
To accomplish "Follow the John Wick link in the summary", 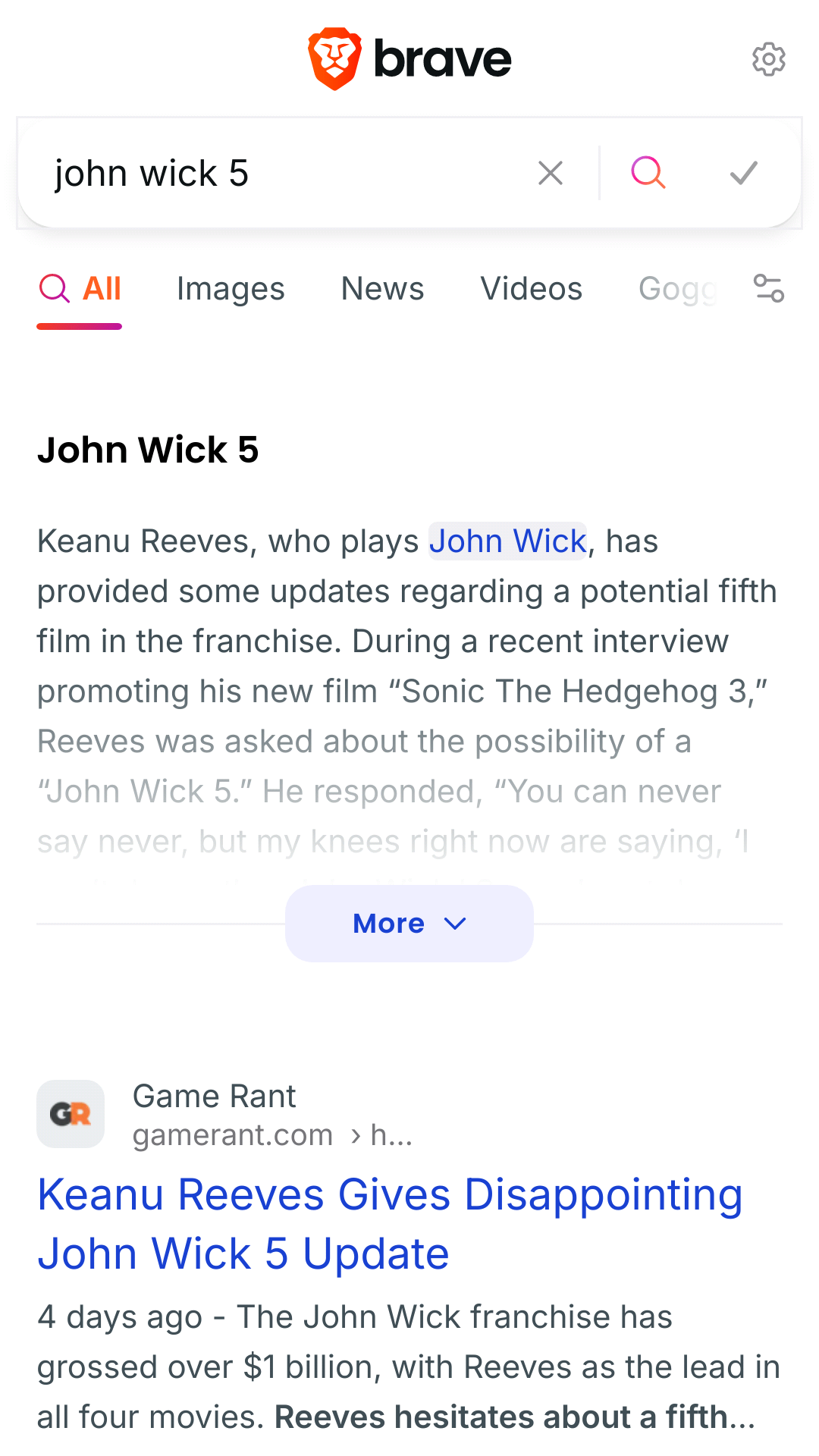I will [507, 541].
